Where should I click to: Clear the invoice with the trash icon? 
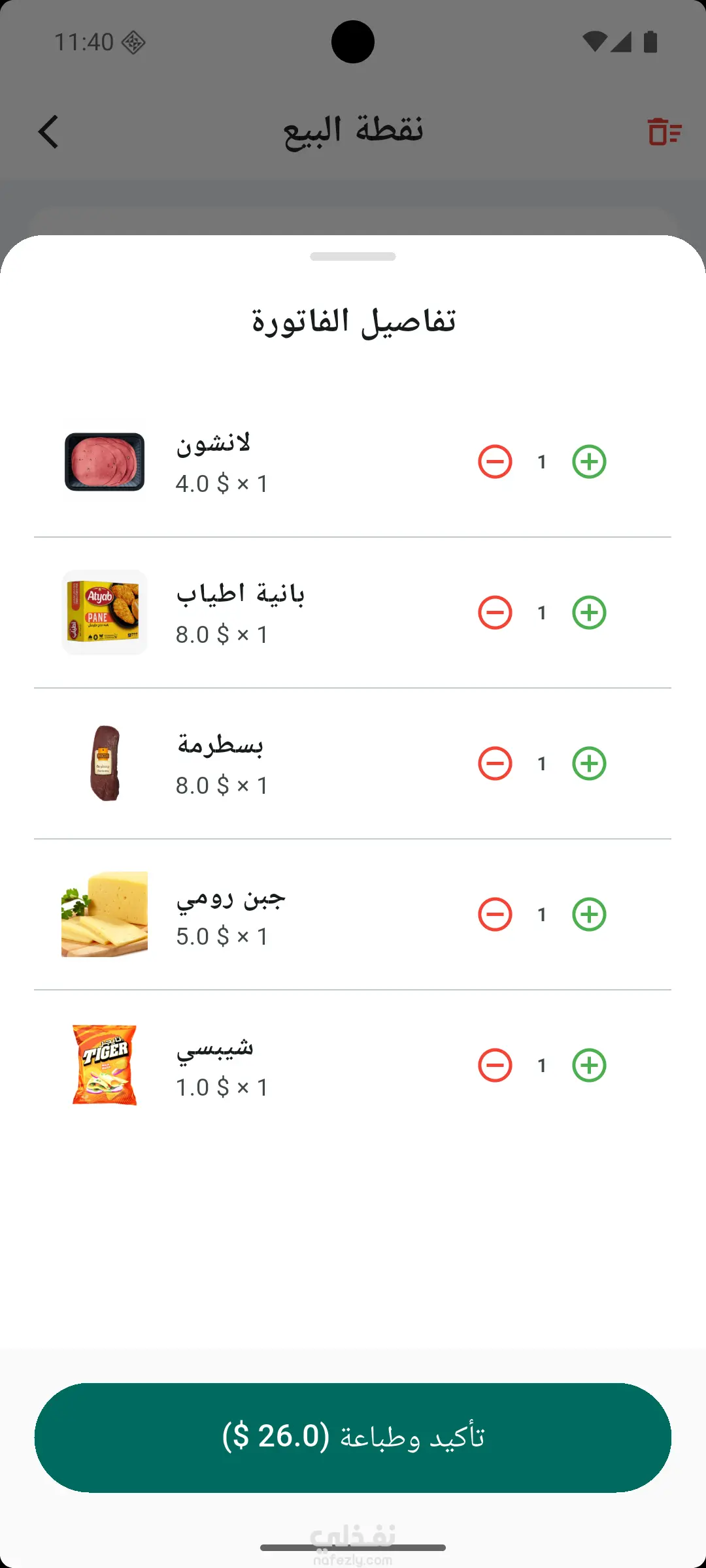664,132
